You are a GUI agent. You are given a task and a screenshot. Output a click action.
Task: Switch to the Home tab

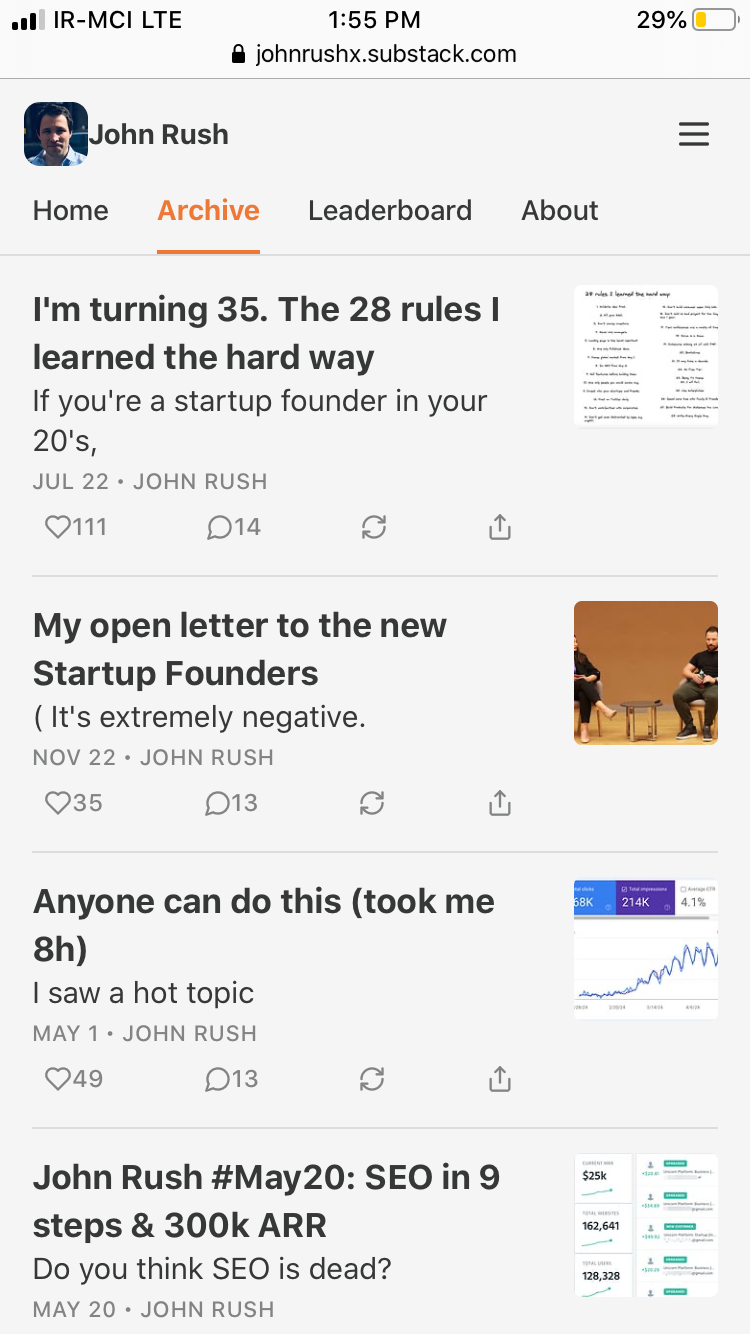(x=71, y=210)
